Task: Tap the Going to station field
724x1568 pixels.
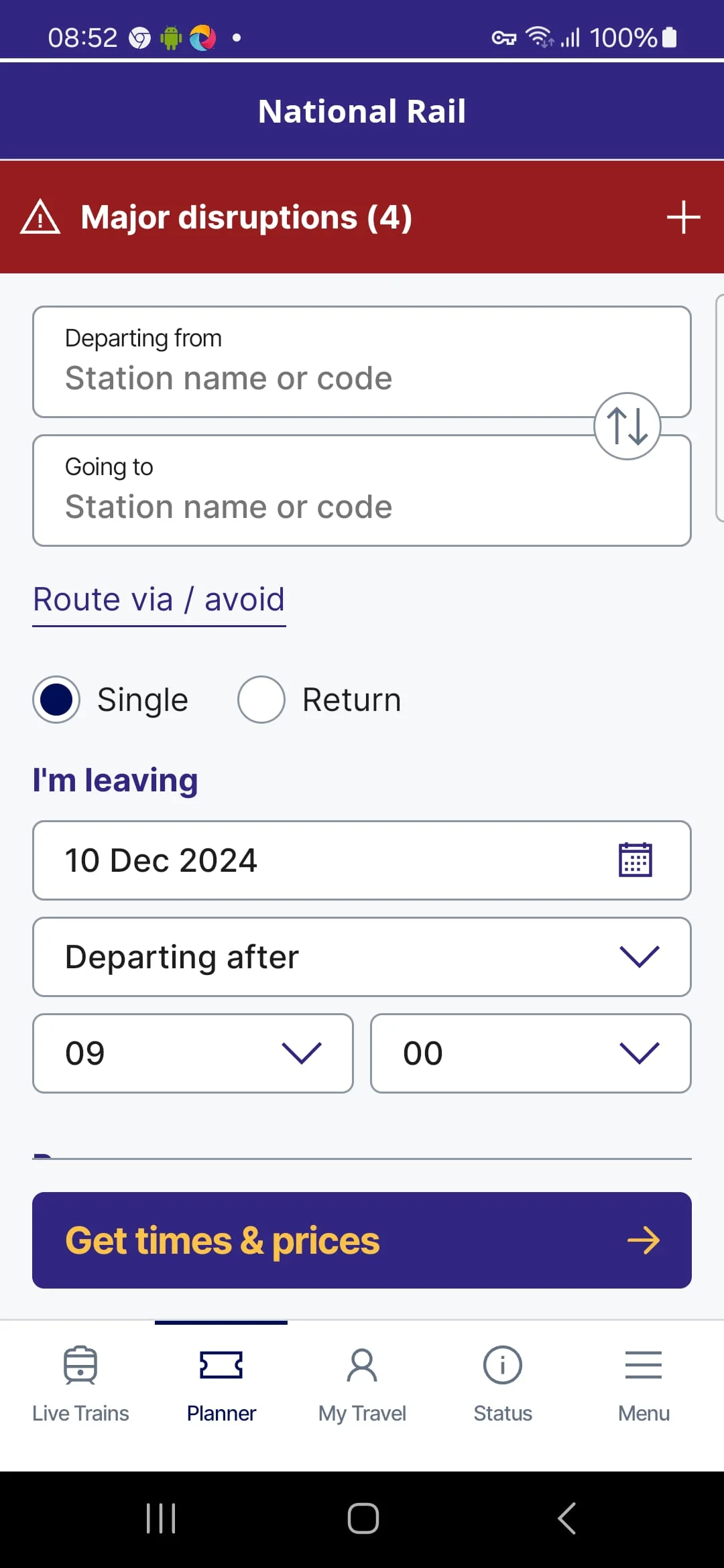Action: [x=361, y=490]
